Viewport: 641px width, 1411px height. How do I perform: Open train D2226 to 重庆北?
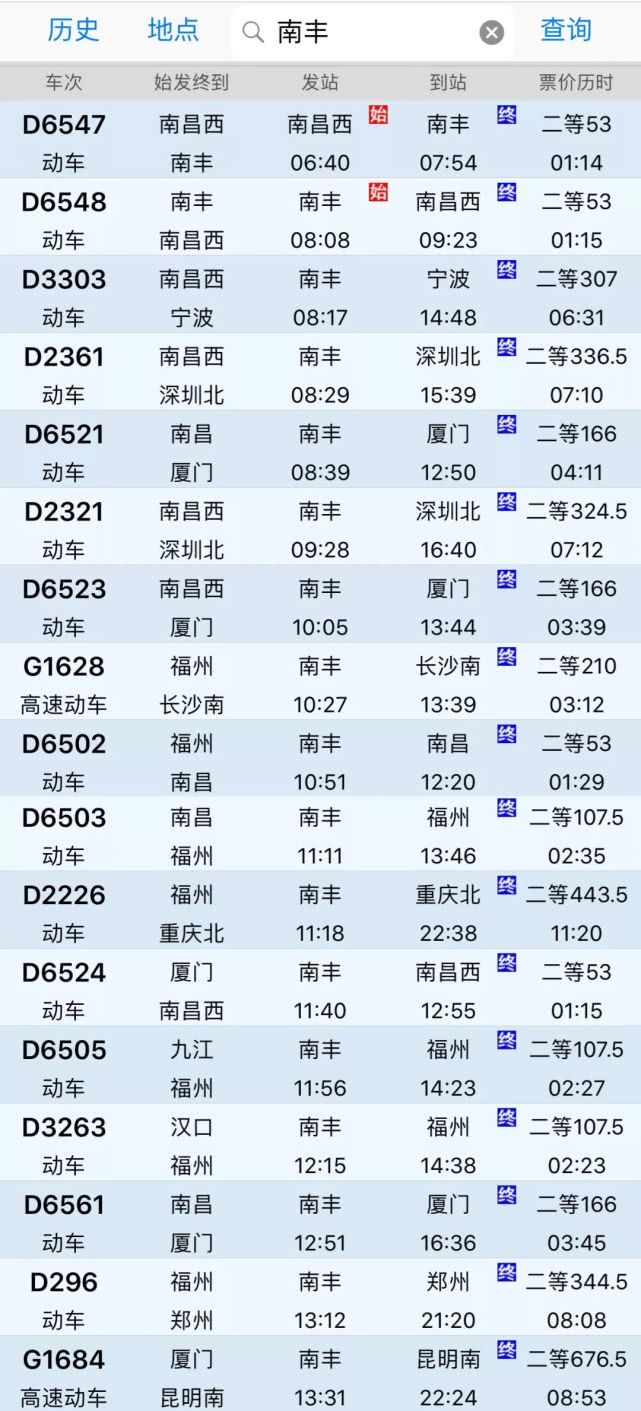(320, 911)
